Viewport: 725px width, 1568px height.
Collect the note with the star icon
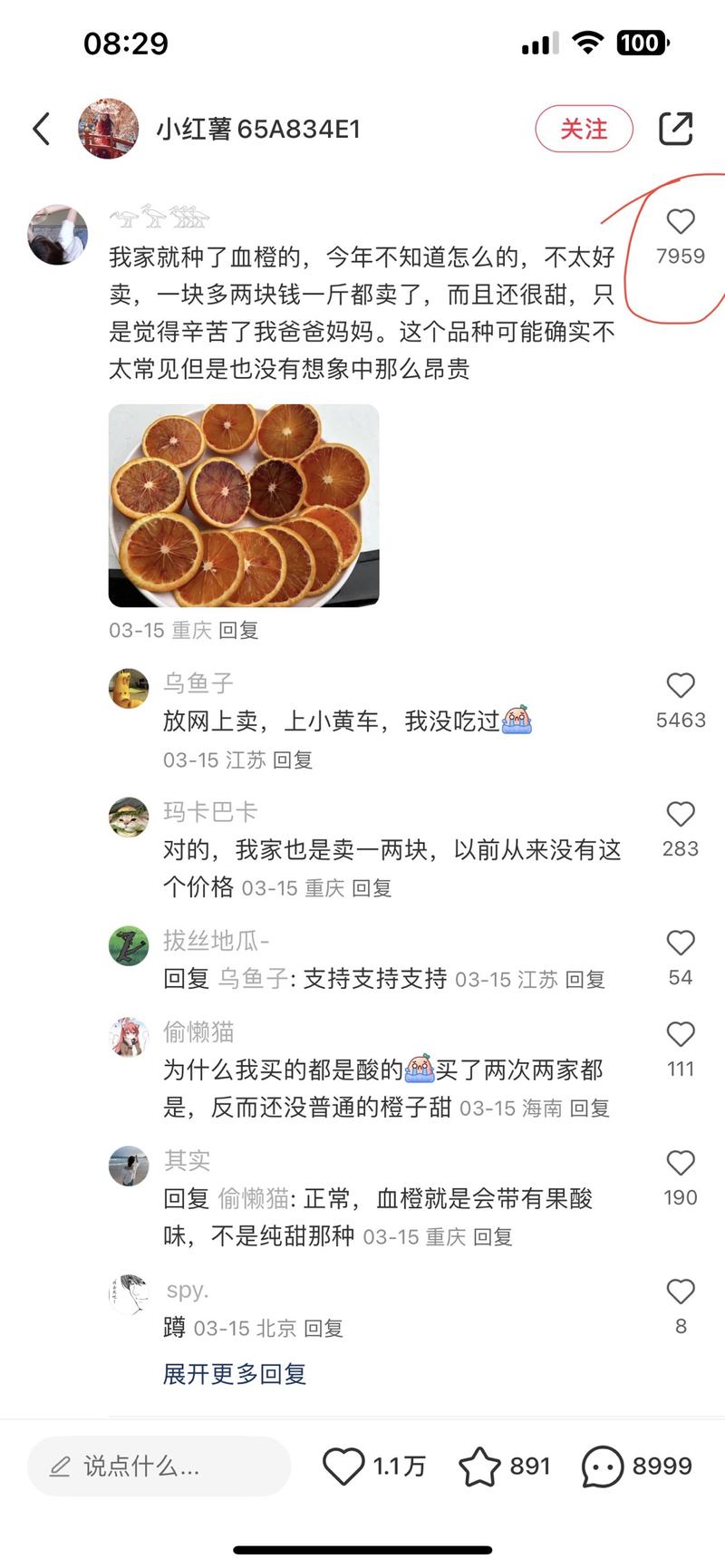tap(482, 1465)
